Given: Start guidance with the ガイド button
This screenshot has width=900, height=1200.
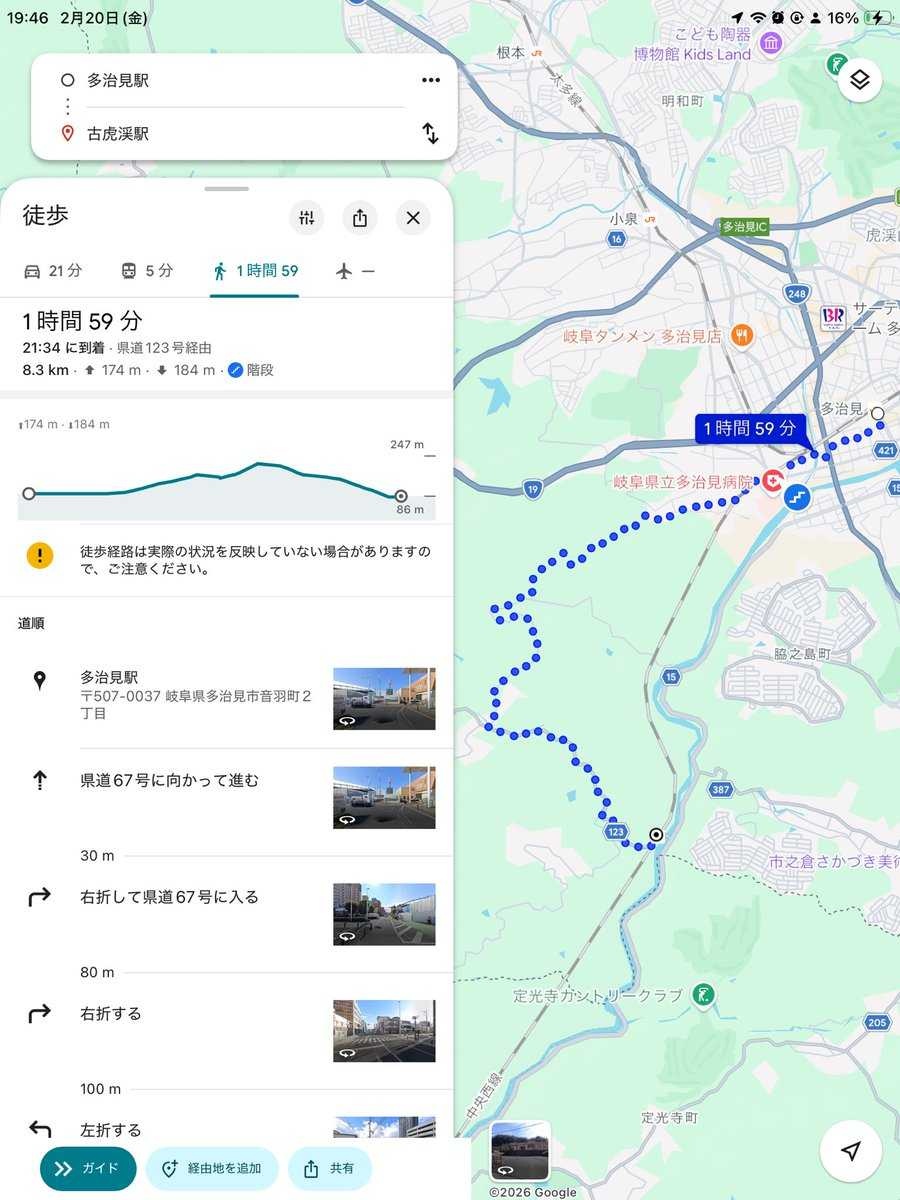Looking at the screenshot, I should pos(88,1168).
